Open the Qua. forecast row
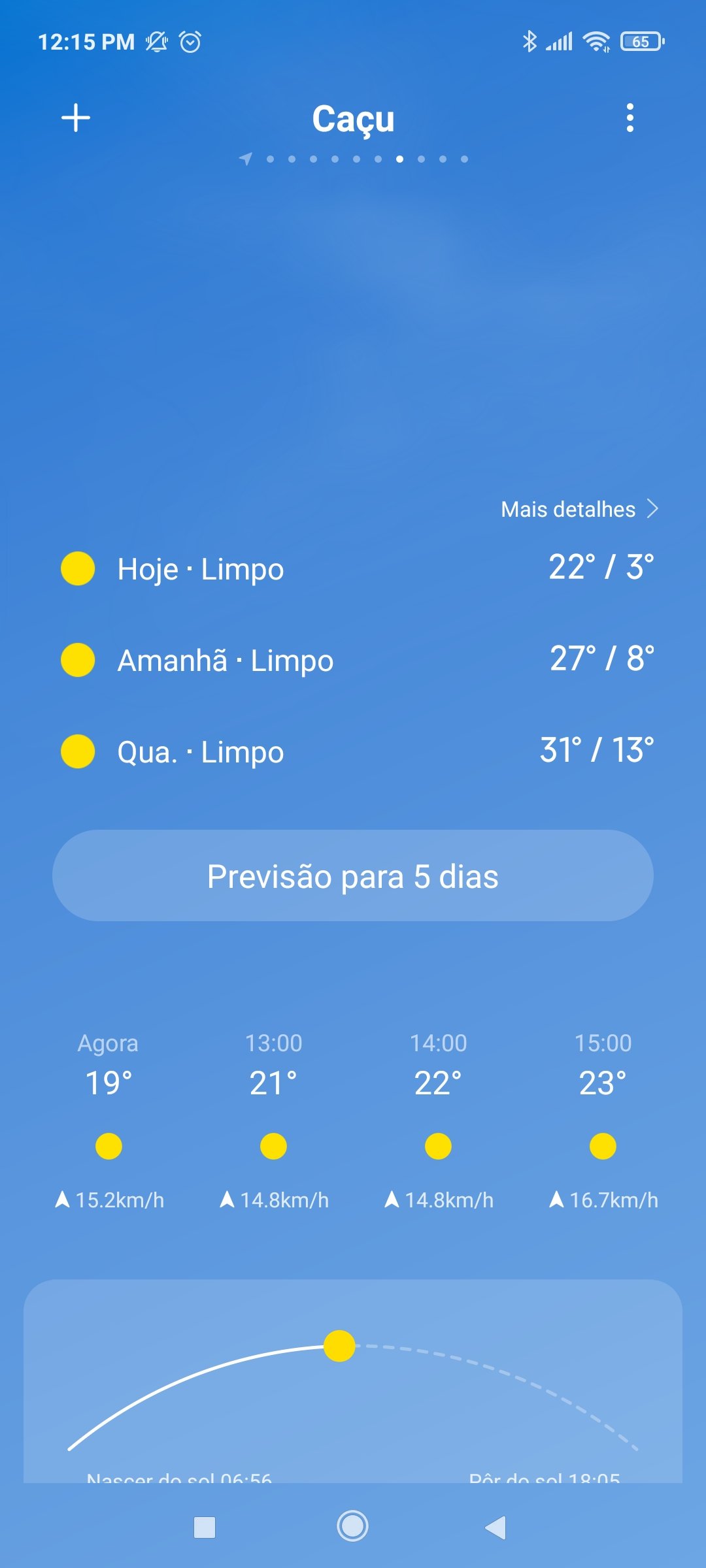Image resolution: width=706 pixels, height=1568 pixels. coord(353,751)
